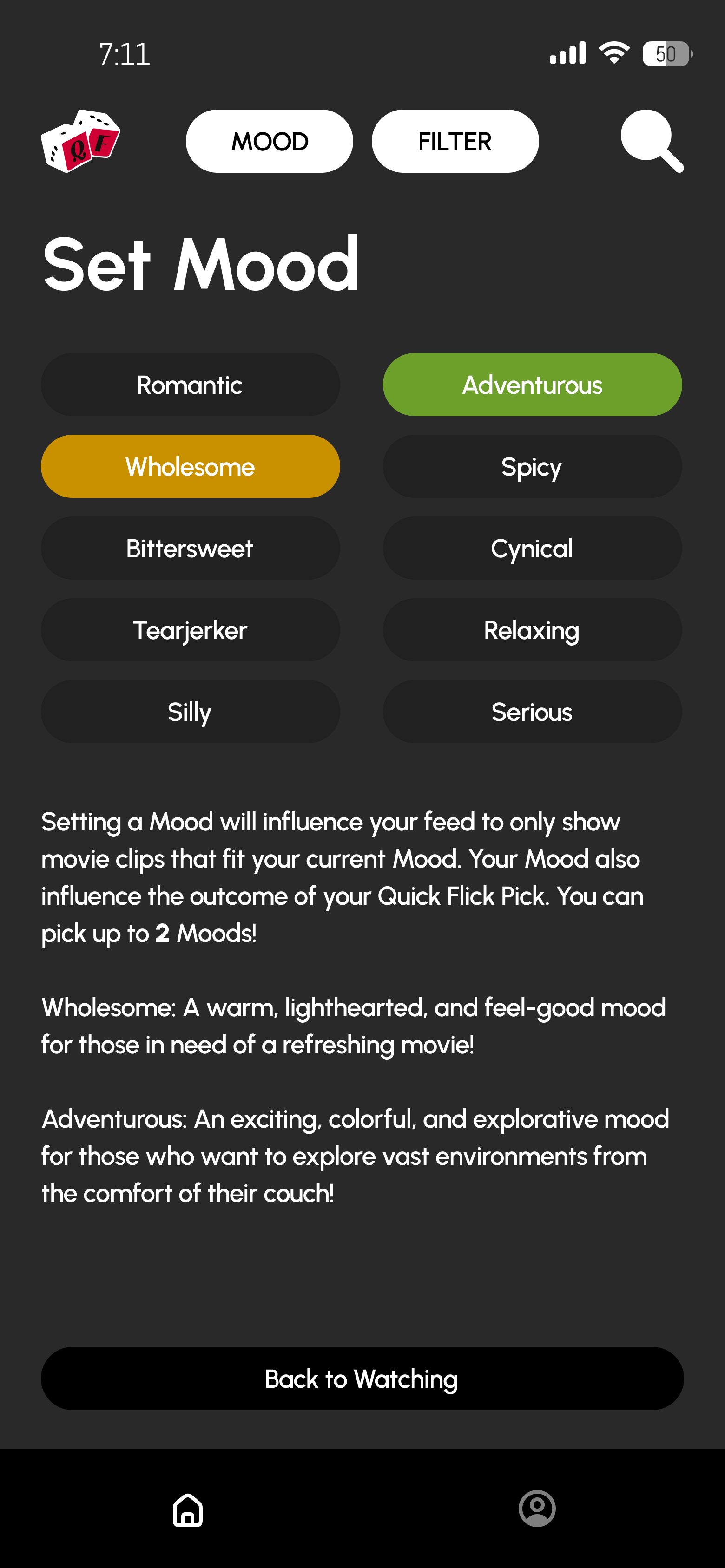Open the profile tab
Screen dimensions: 725x1568
[537, 1509]
